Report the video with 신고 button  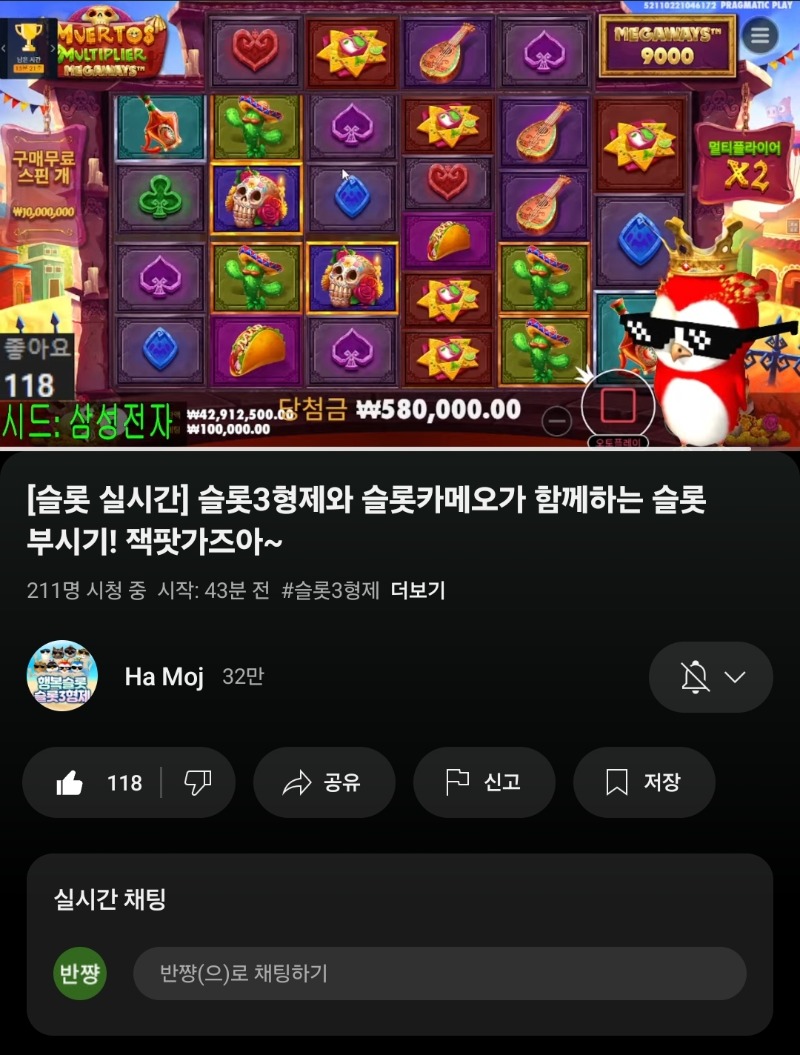[x=483, y=783]
